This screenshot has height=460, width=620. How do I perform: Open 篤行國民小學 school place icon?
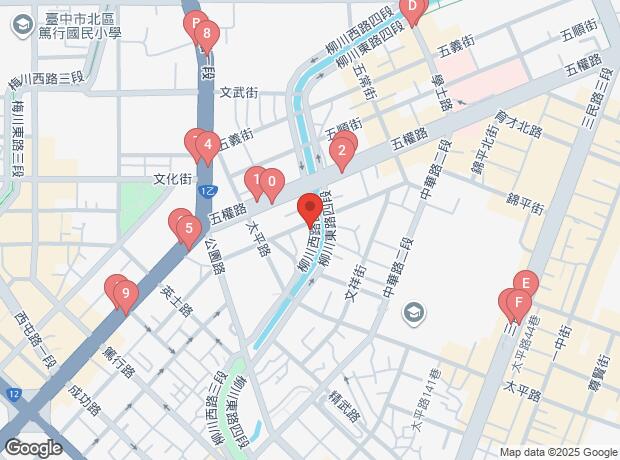pyautogui.click(x=22, y=26)
